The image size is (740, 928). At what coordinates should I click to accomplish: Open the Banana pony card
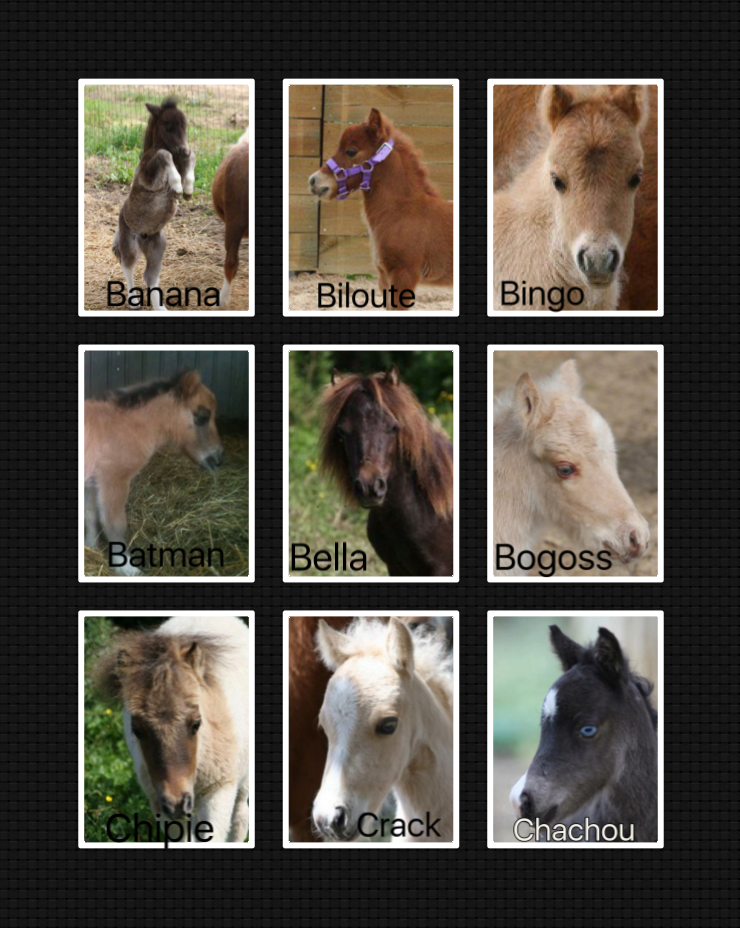[x=166, y=197]
